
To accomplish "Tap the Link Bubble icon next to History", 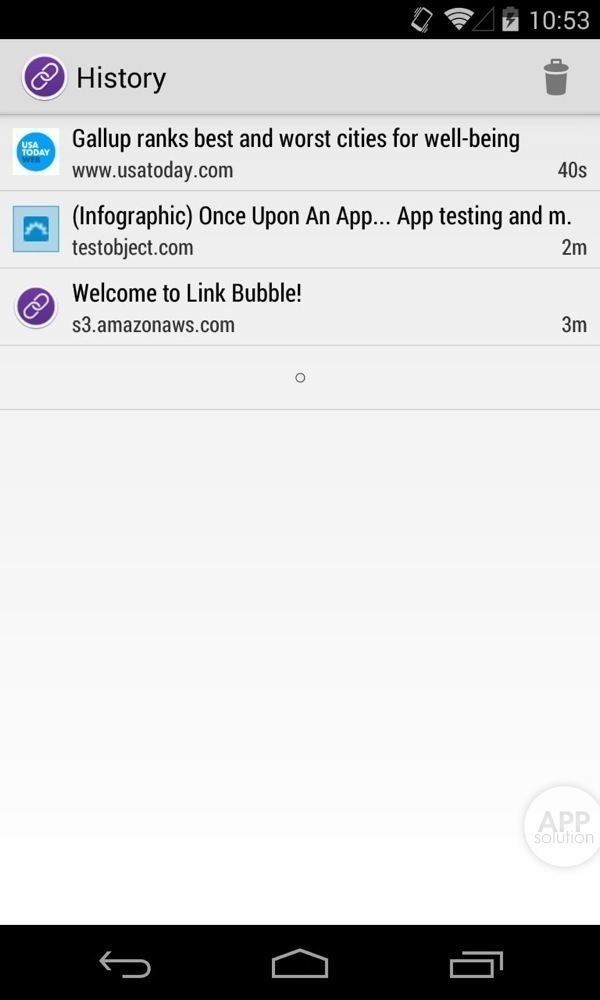I will (x=44, y=77).
